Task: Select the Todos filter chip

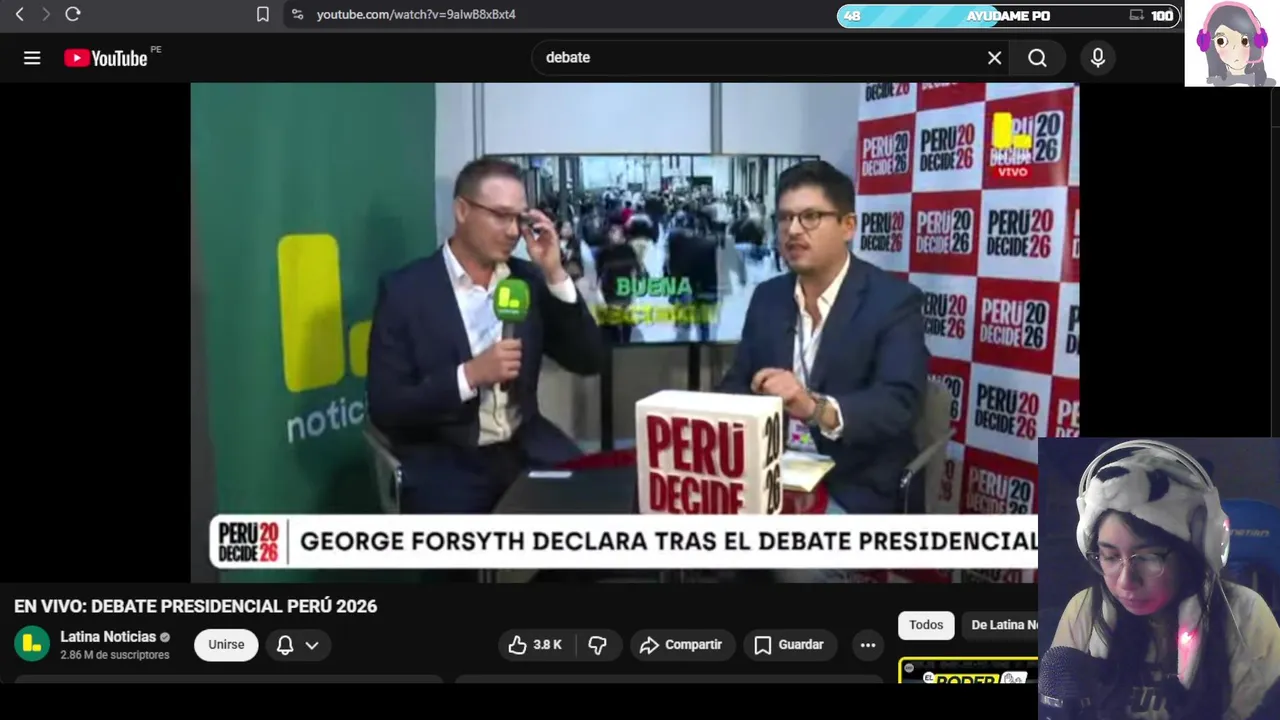Action: 925,625
